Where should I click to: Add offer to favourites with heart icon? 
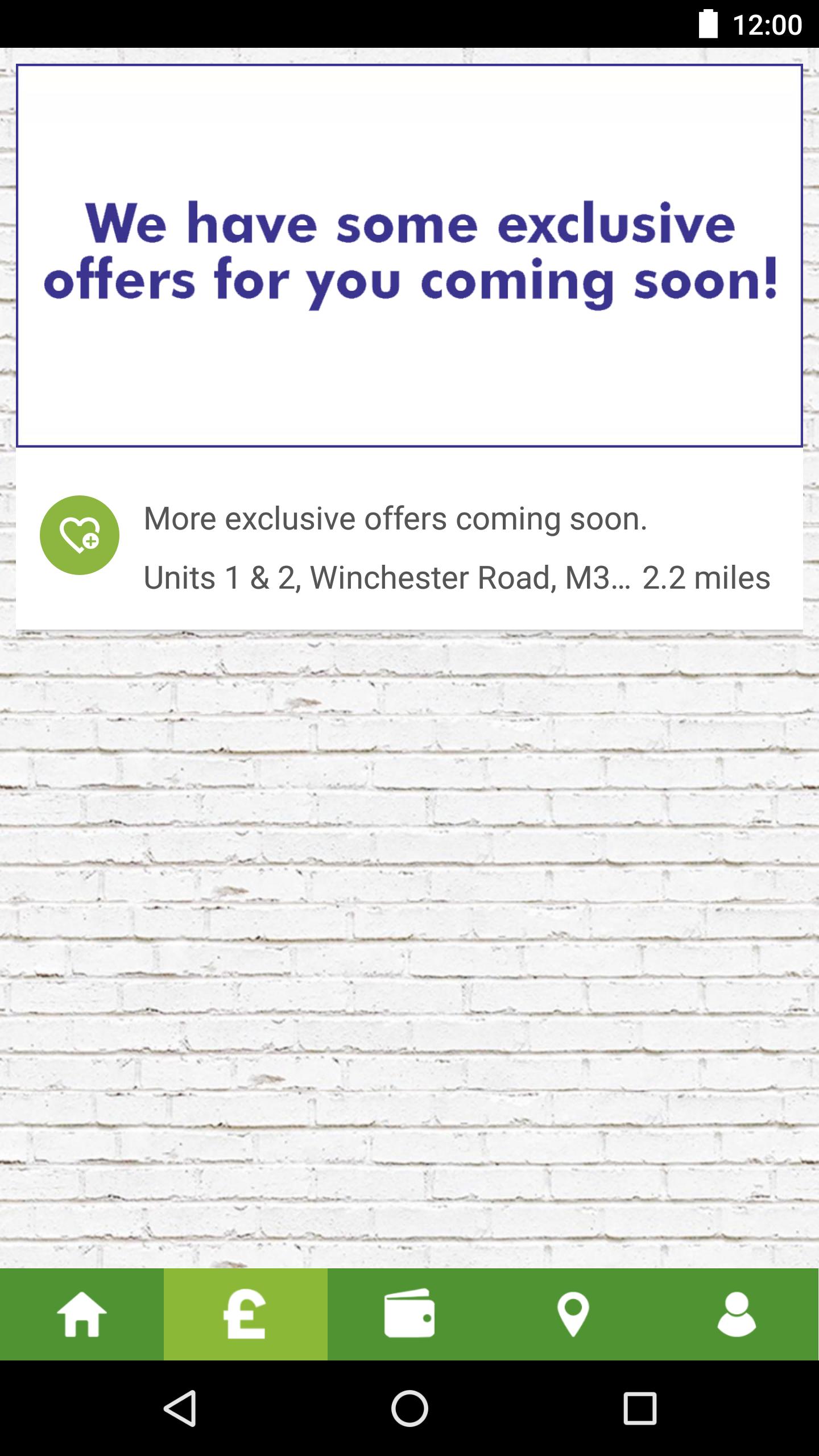click(80, 535)
